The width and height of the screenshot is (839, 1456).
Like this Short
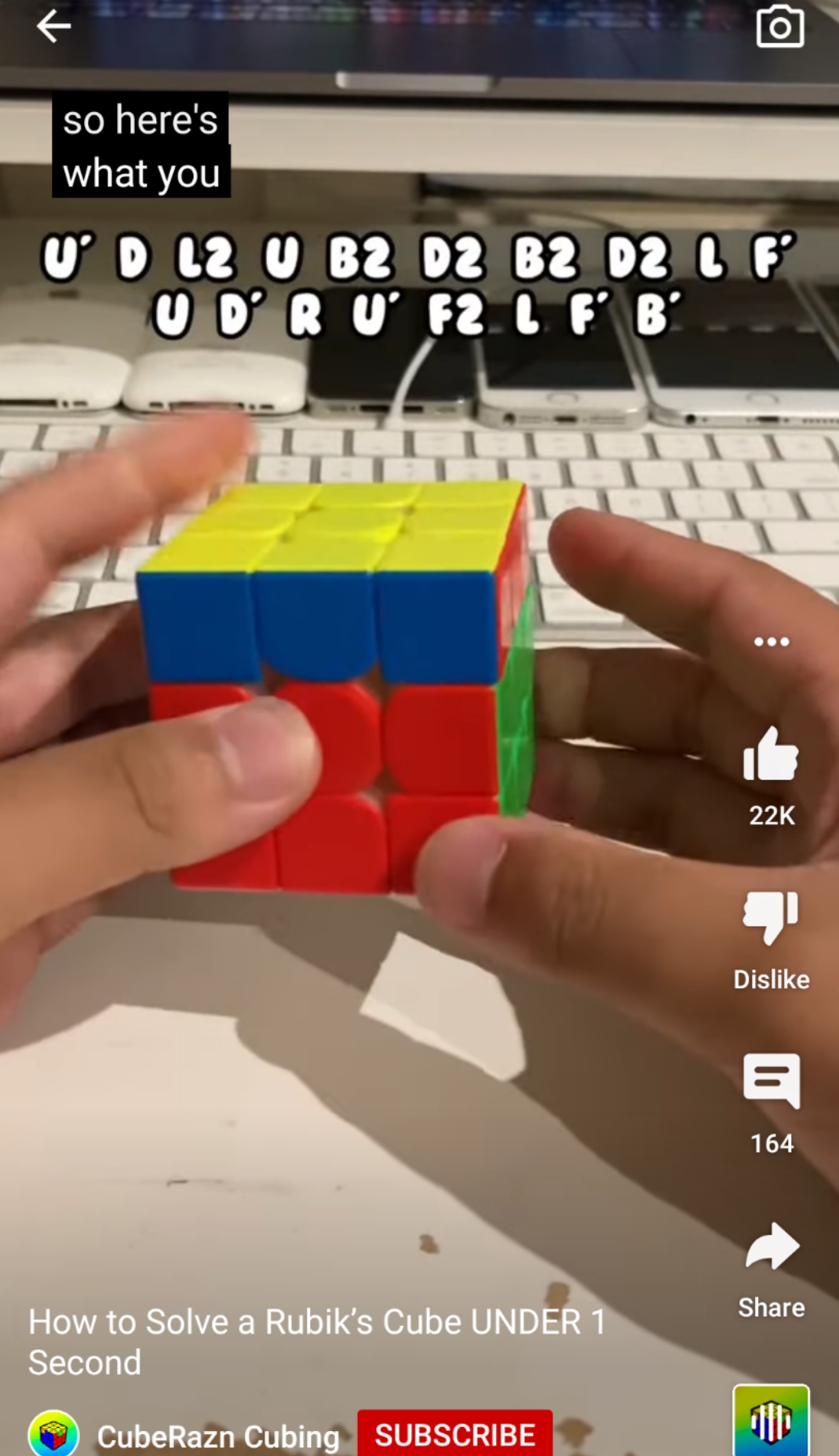pyautogui.click(x=771, y=755)
